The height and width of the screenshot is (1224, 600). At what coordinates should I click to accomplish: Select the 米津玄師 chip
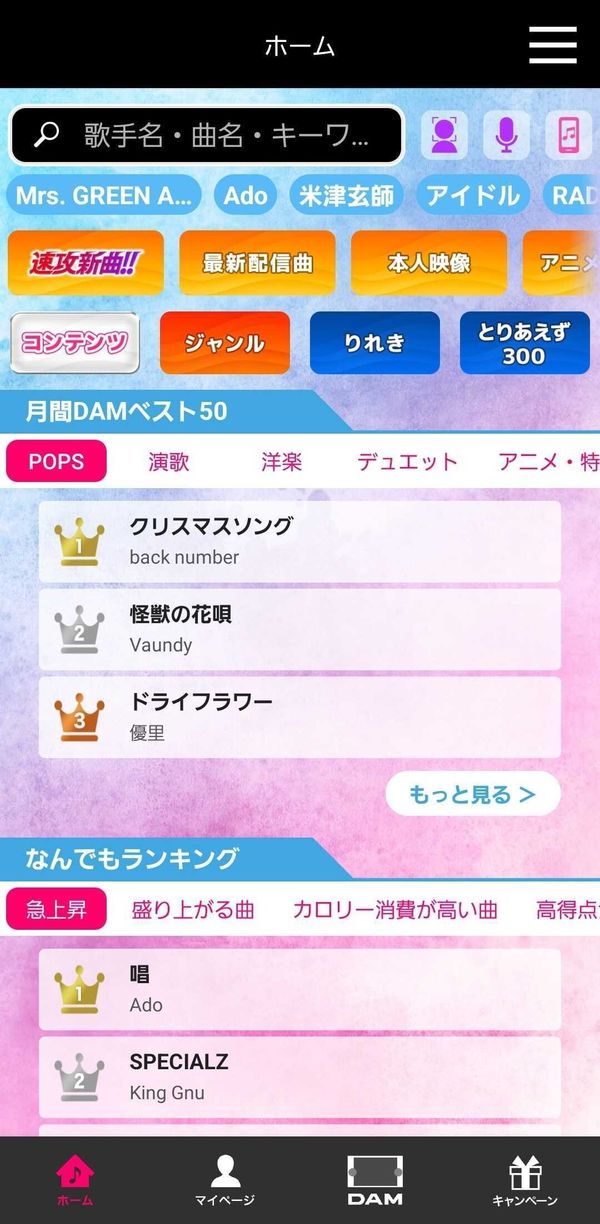[x=347, y=196]
